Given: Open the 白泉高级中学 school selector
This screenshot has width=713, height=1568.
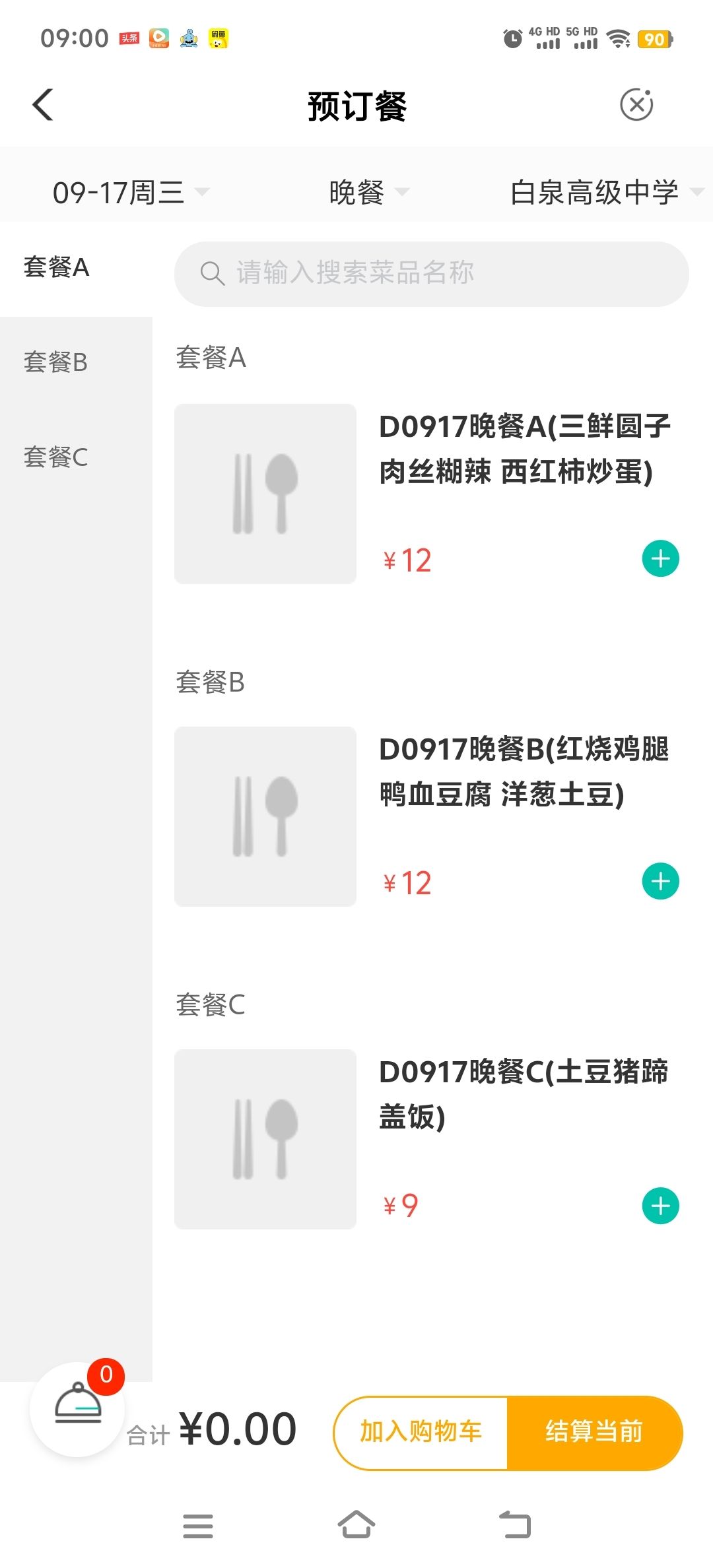Looking at the screenshot, I should [607, 192].
